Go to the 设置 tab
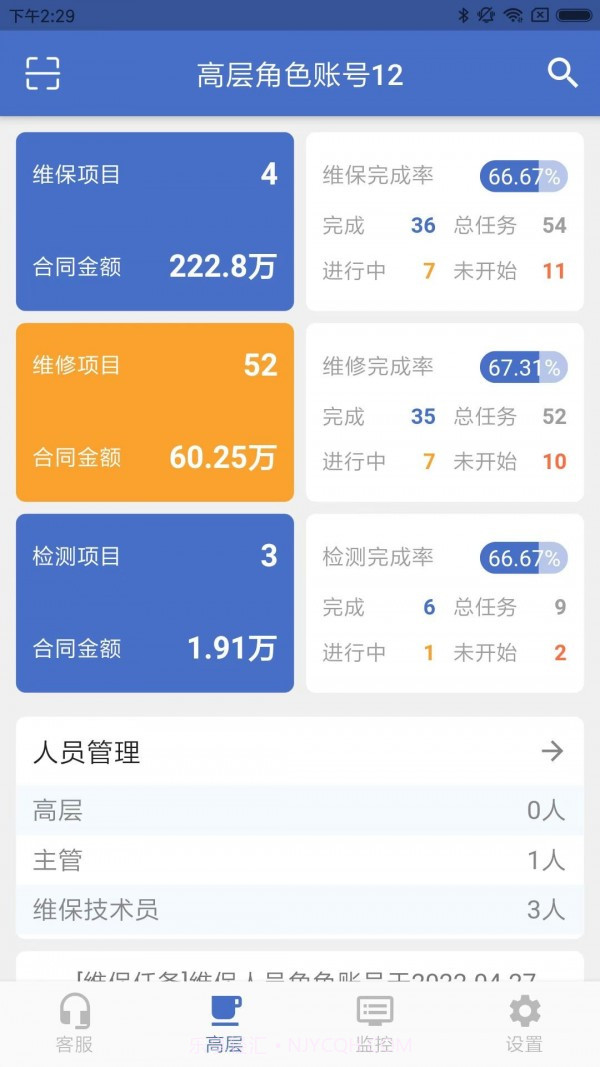Viewport: 600px width, 1067px height. tap(524, 1023)
